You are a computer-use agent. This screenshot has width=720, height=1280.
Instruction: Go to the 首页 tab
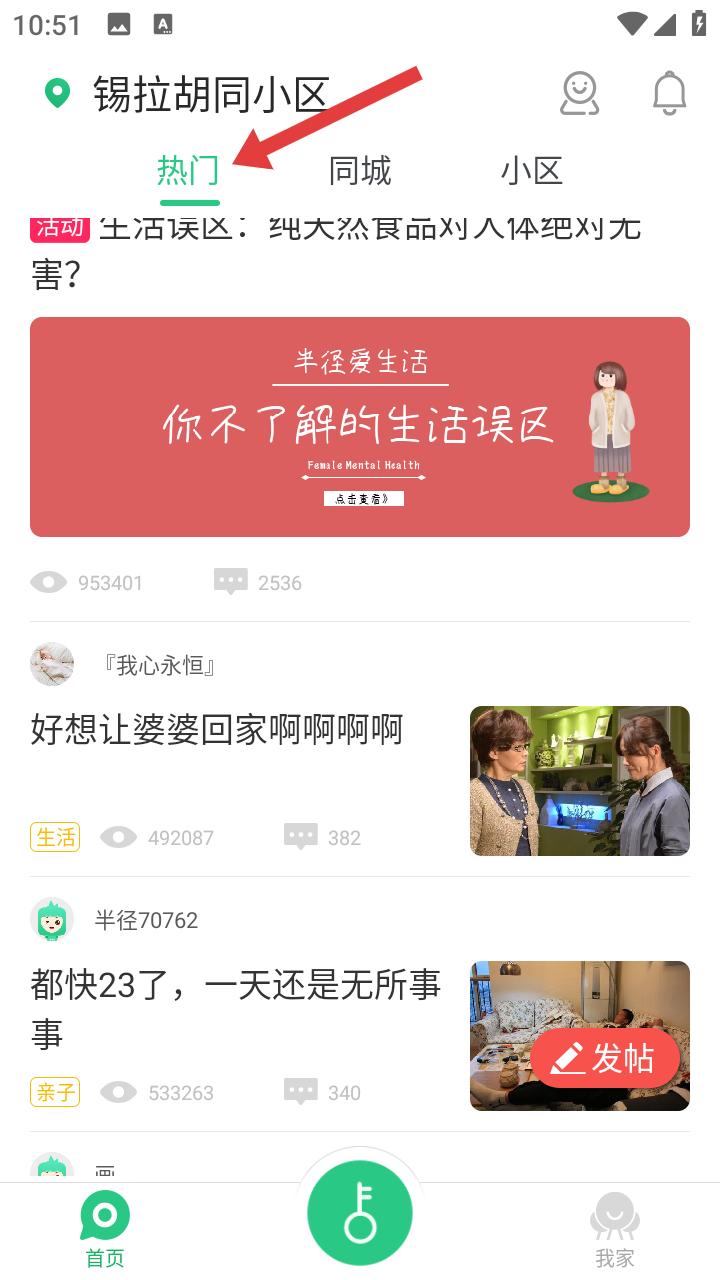(x=105, y=1230)
